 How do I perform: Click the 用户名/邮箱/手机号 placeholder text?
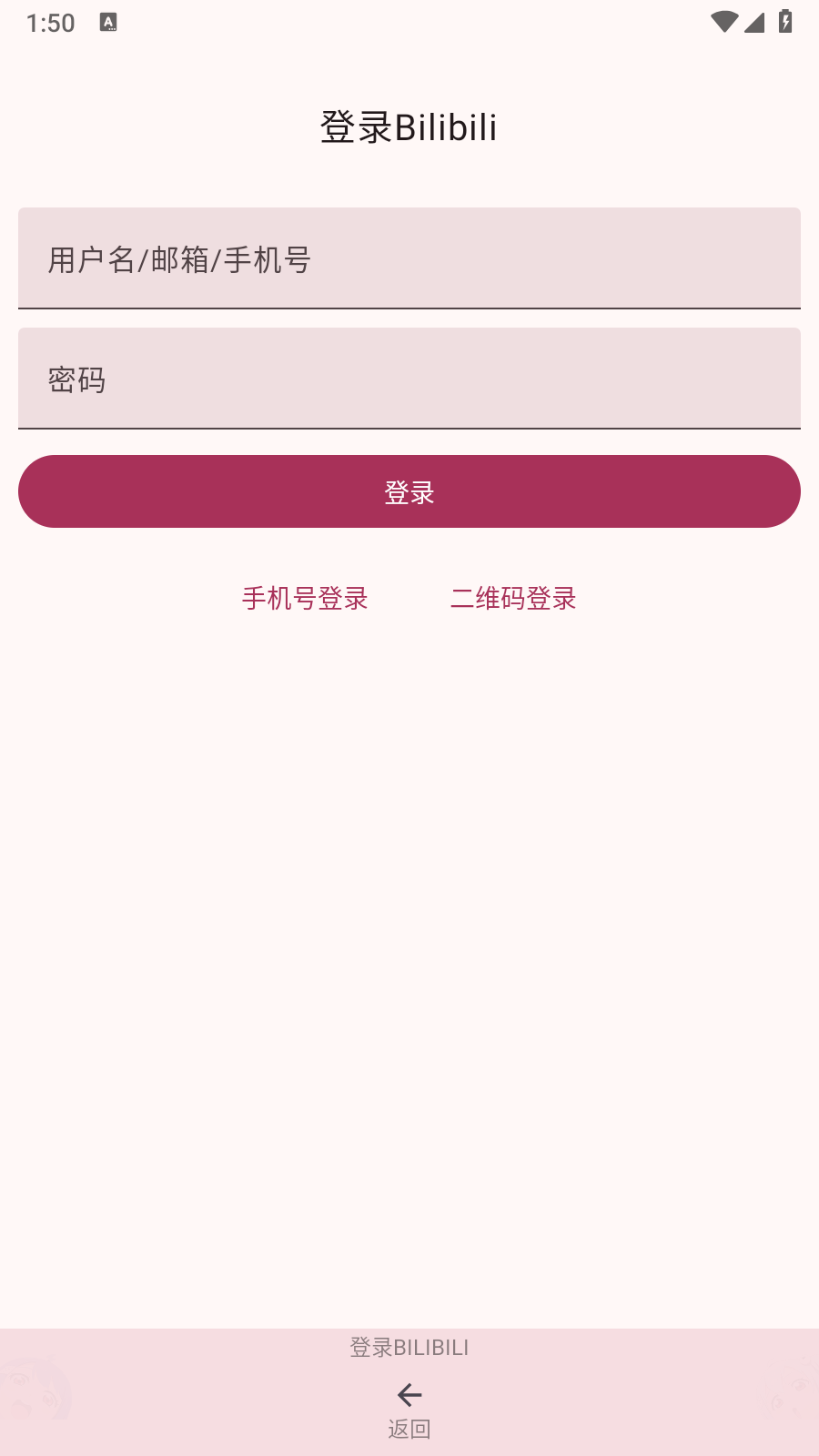[x=179, y=259]
